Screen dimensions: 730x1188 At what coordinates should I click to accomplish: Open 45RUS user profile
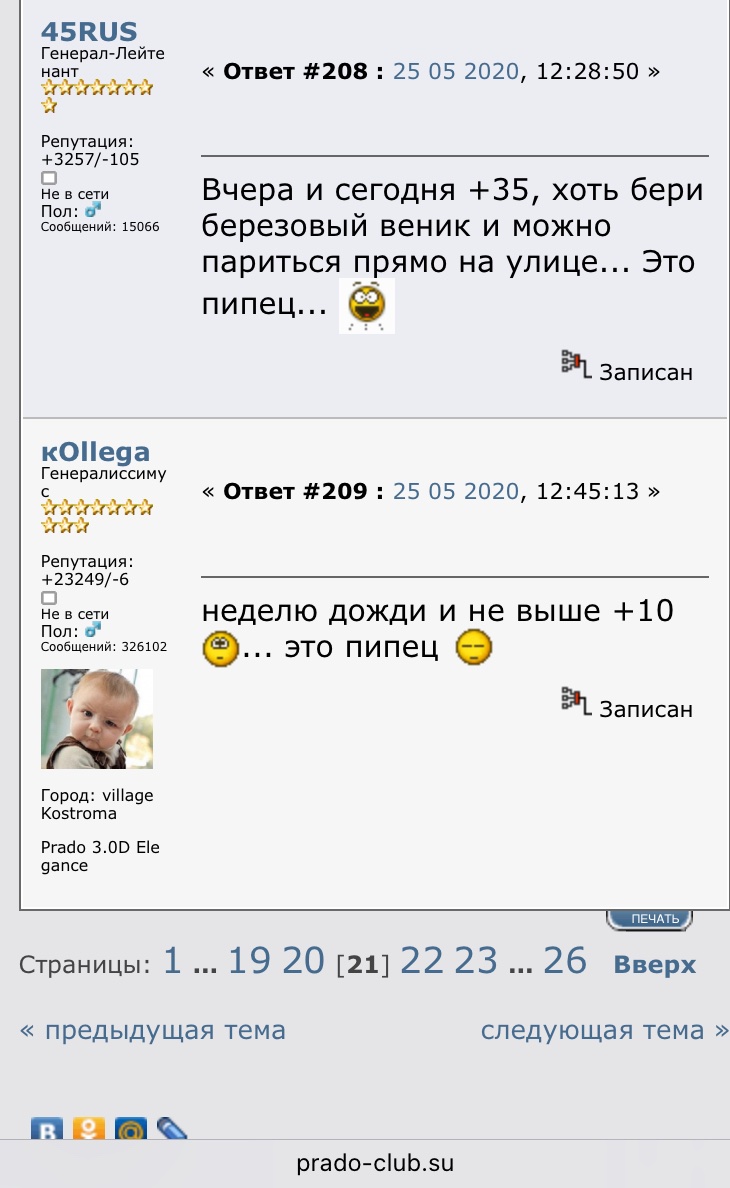(89, 31)
